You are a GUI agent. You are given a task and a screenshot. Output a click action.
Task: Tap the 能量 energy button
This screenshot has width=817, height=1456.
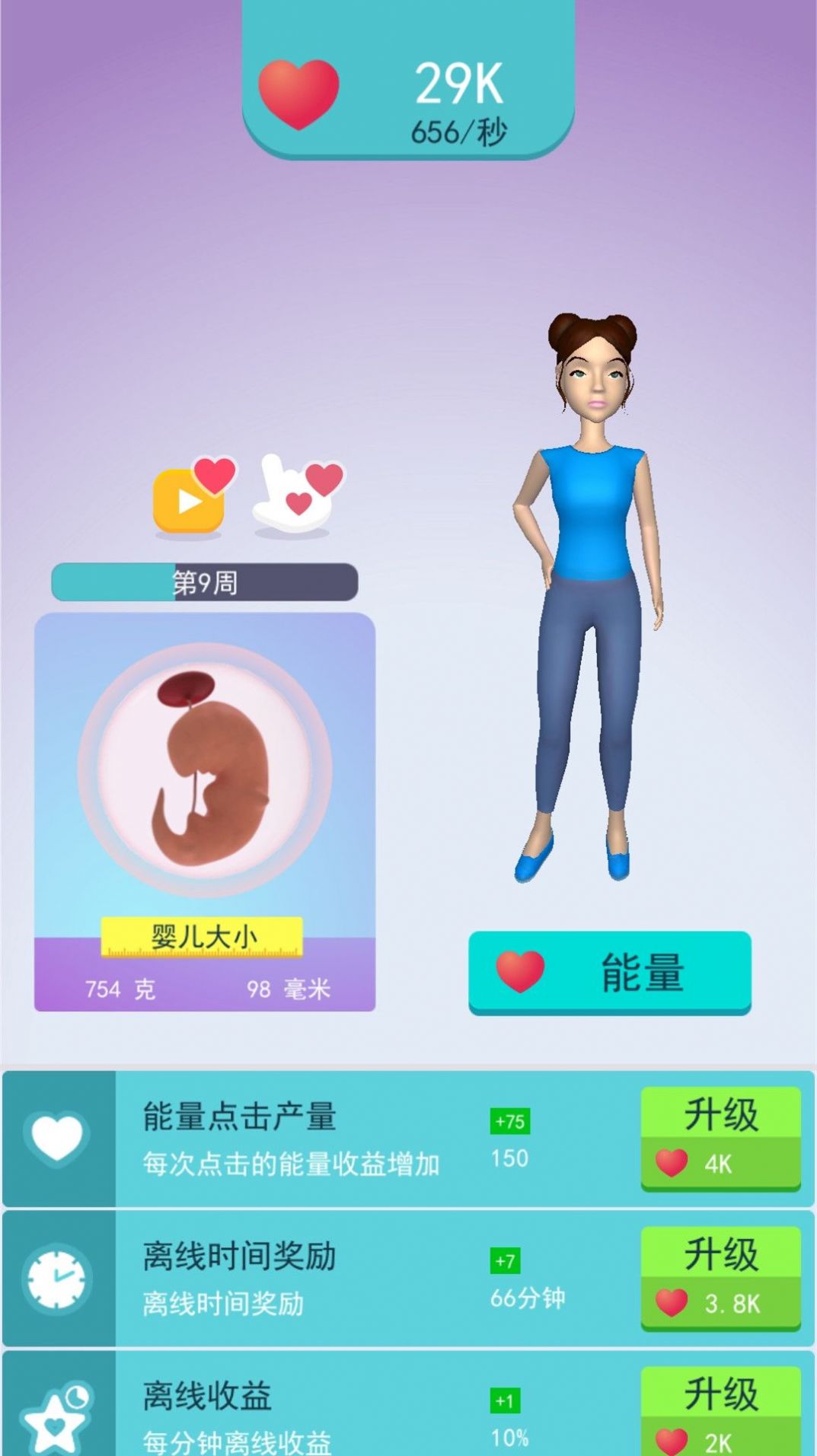point(609,972)
